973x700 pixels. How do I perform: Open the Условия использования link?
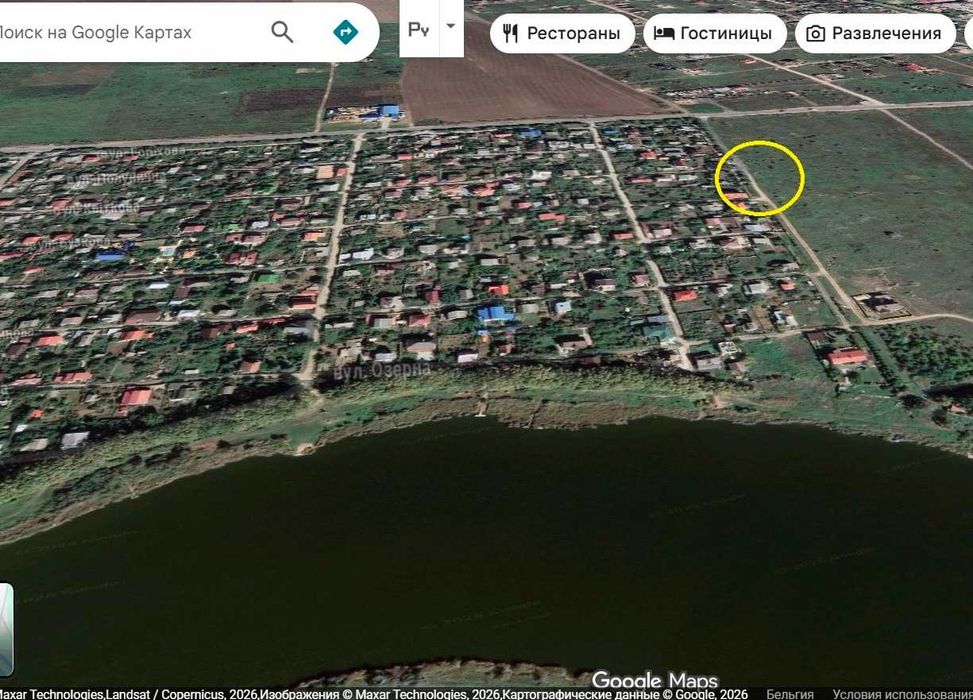902,694
